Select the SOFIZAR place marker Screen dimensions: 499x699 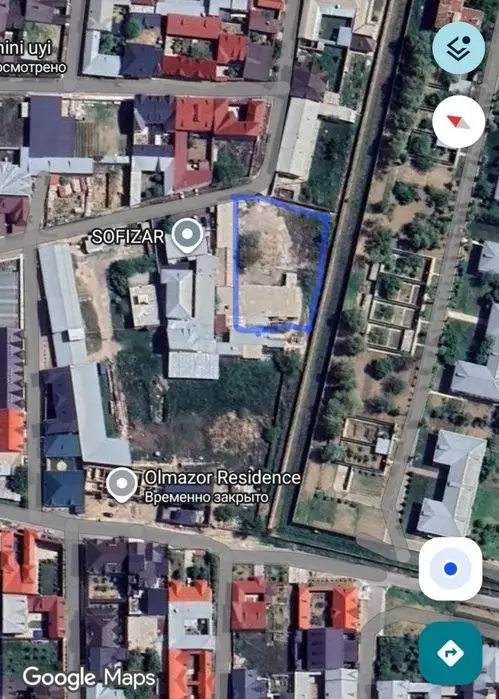[187, 236]
